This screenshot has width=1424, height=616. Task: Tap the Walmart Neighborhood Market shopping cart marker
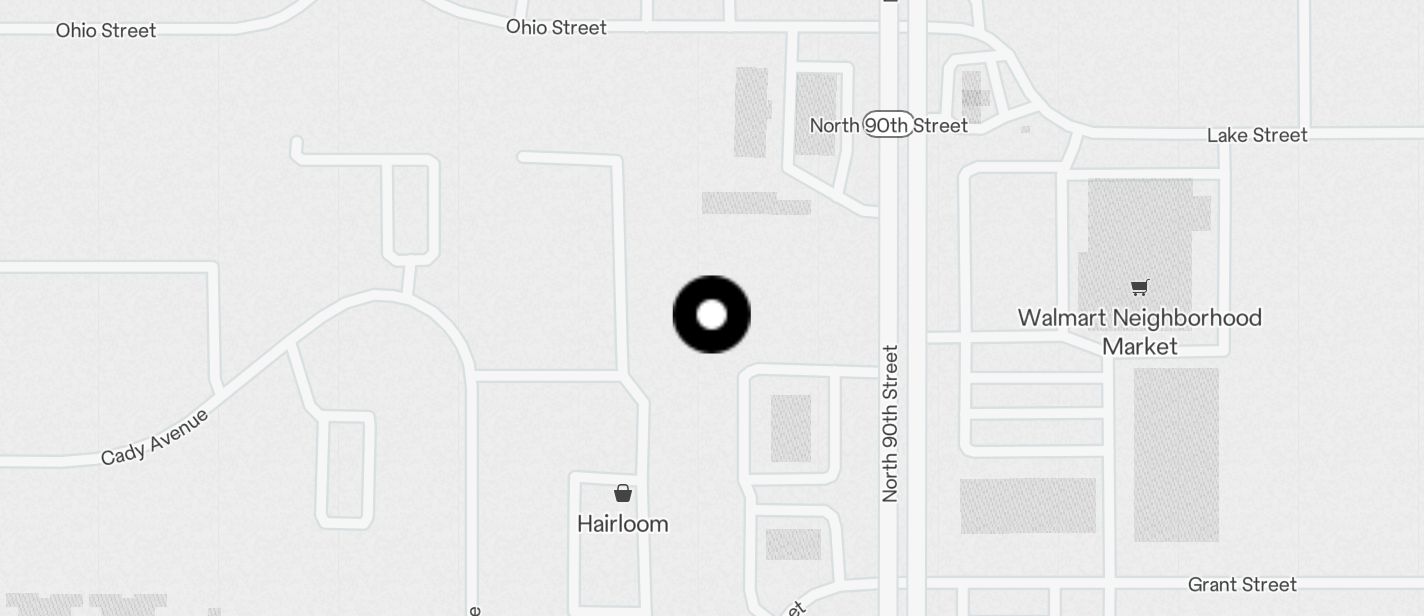pos(1139,288)
